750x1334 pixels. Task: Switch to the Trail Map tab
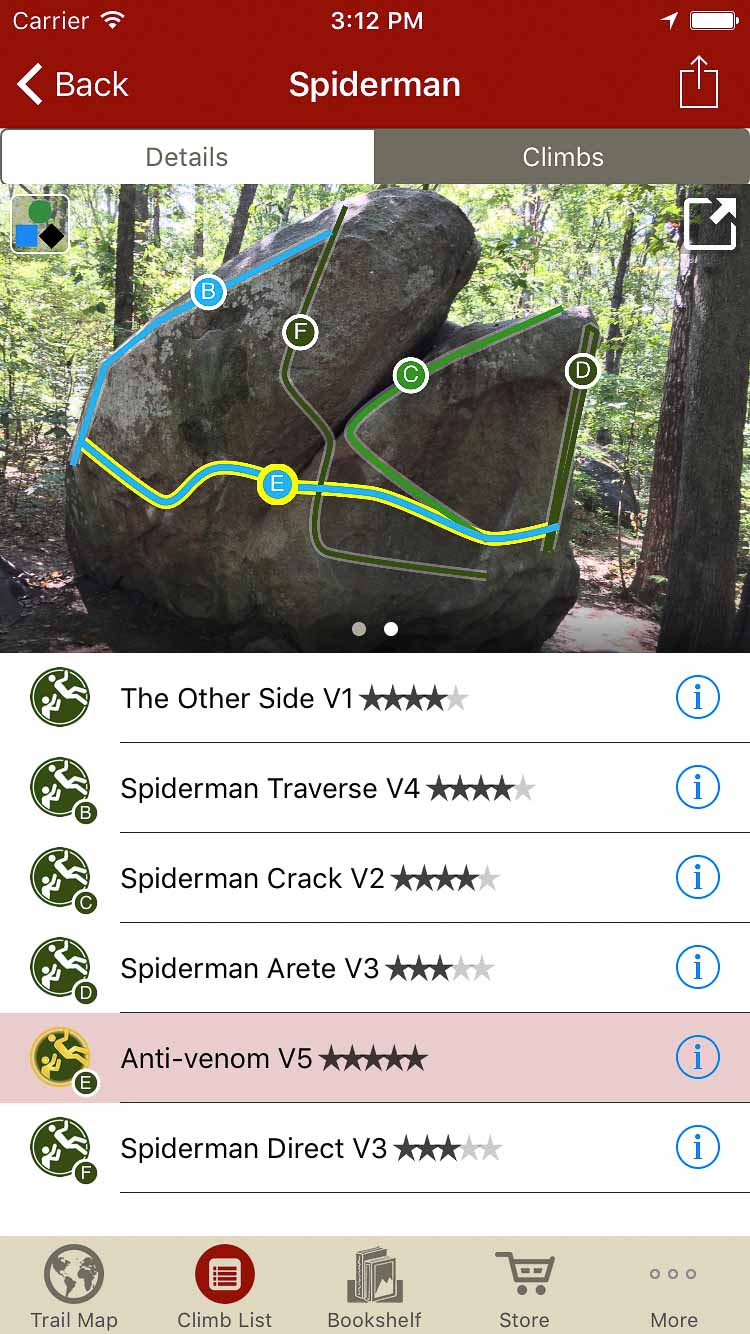74,1286
